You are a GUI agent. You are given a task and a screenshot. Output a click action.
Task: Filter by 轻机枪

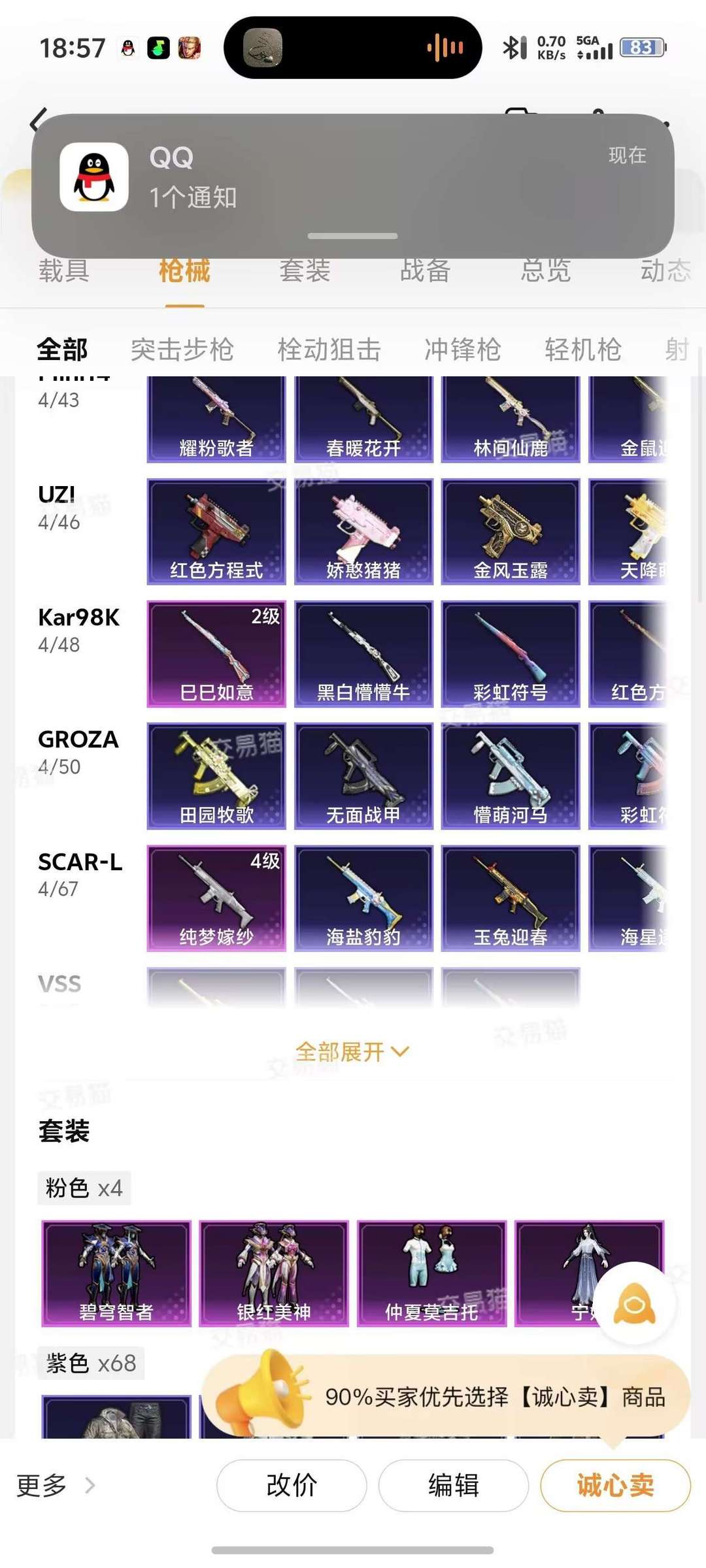[583, 350]
